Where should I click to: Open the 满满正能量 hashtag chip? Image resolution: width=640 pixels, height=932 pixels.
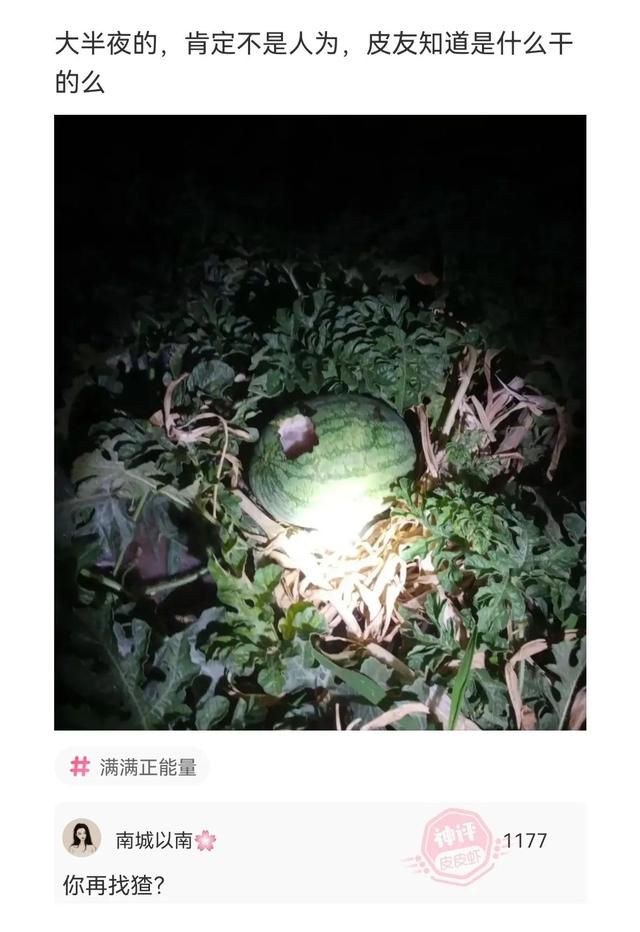[132, 767]
